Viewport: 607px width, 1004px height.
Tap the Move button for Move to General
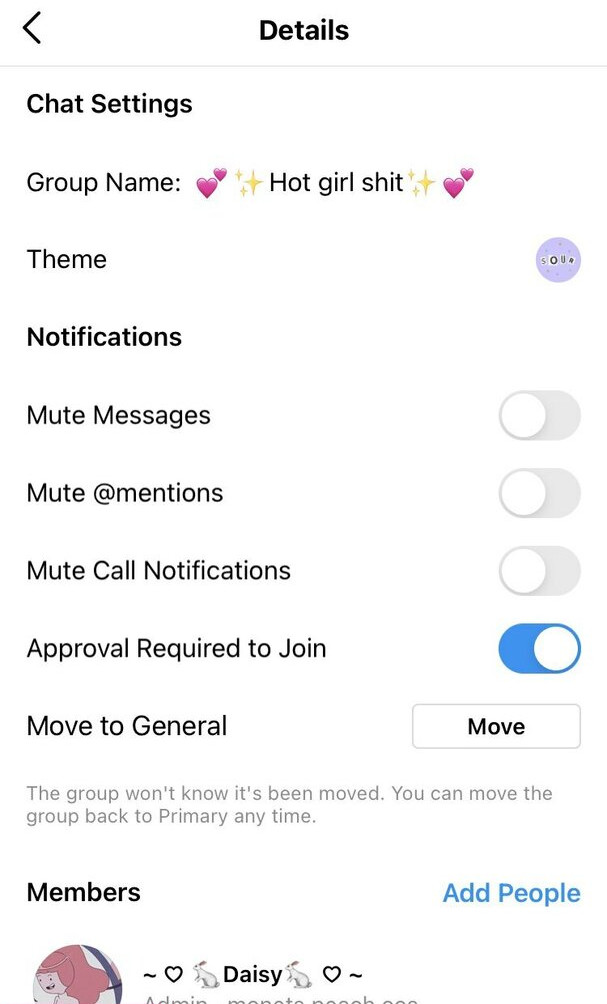[496, 726]
